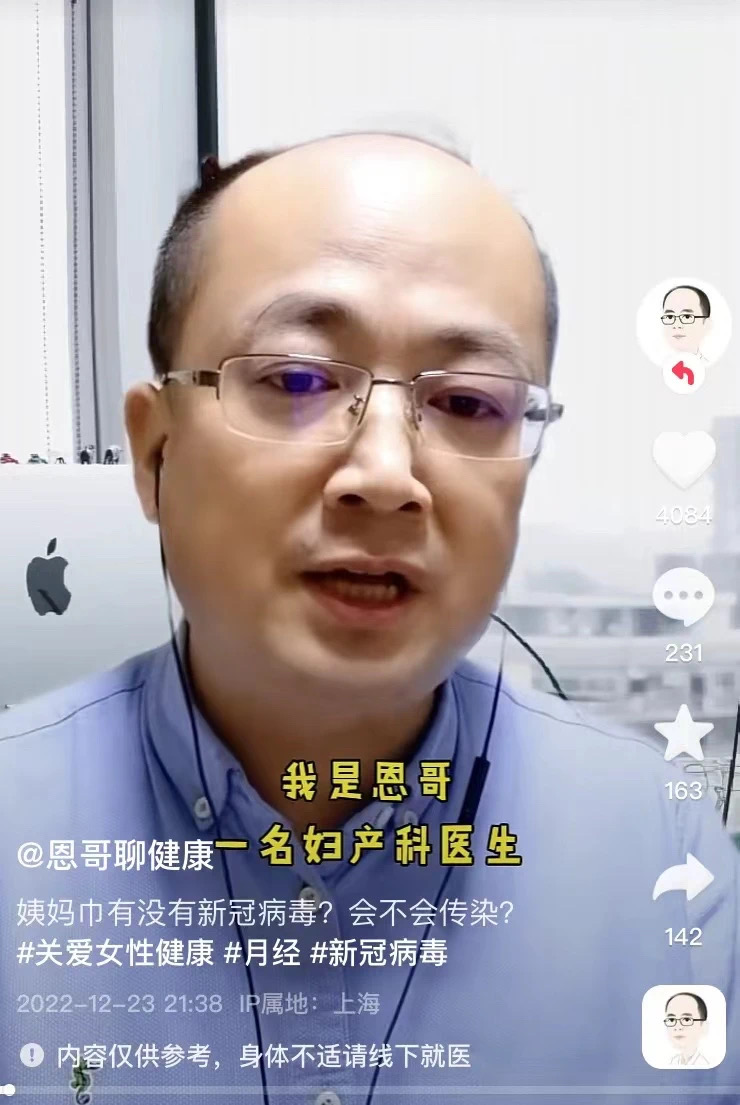740x1105 pixels.
Task: Like this video with the heart icon
Action: pos(684,461)
